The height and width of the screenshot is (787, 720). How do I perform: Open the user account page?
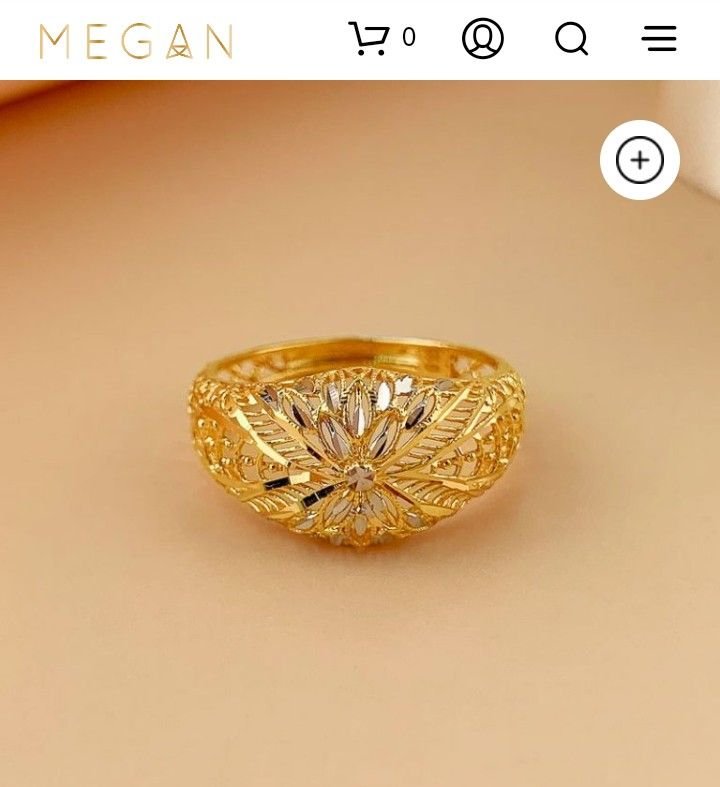482,39
